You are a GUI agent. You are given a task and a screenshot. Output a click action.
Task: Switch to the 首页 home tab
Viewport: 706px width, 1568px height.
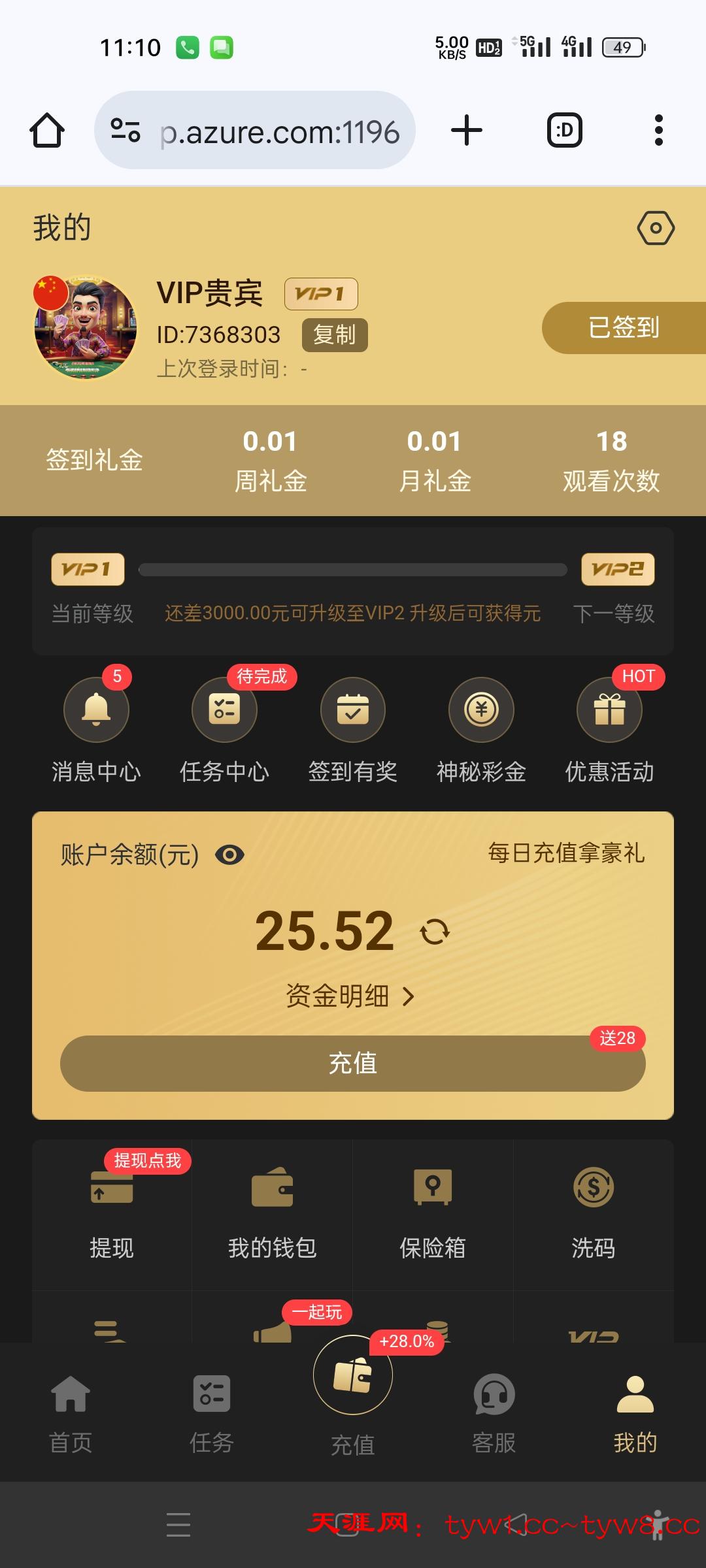[x=71, y=1413]
